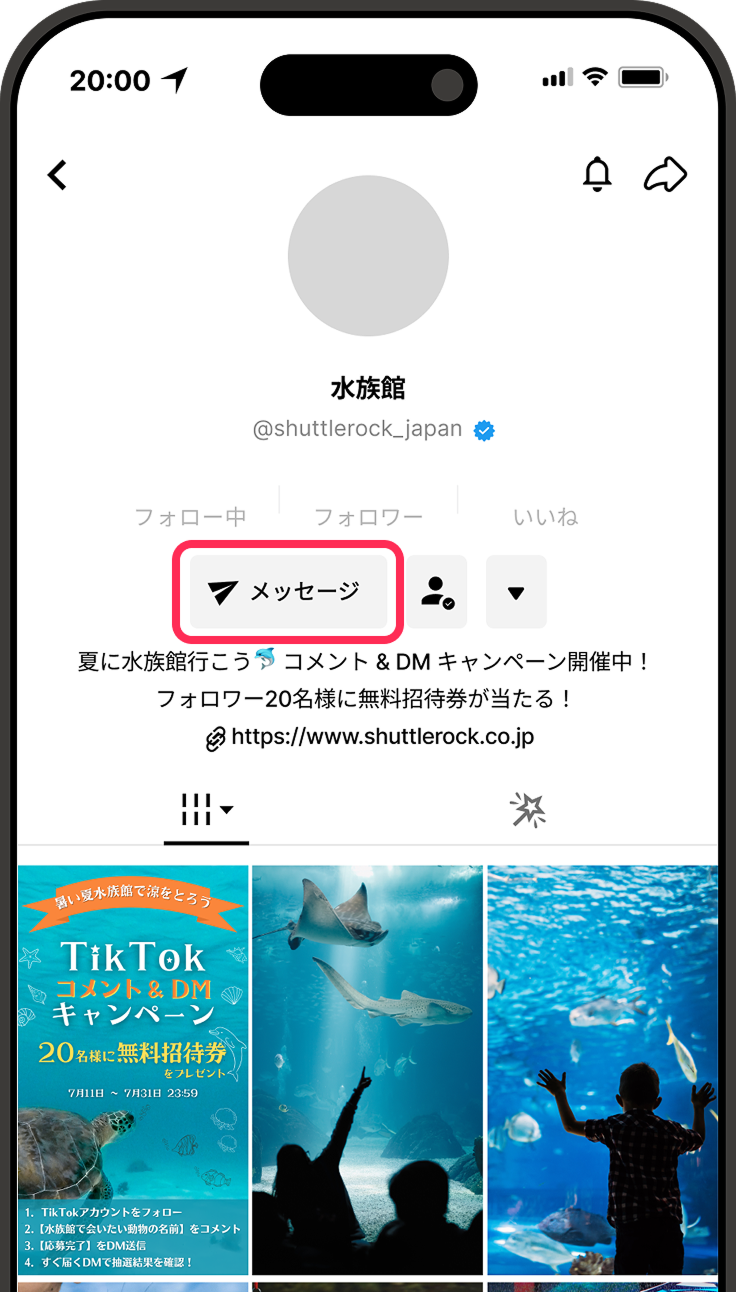Tap the メッセージ button

(288, 591)
